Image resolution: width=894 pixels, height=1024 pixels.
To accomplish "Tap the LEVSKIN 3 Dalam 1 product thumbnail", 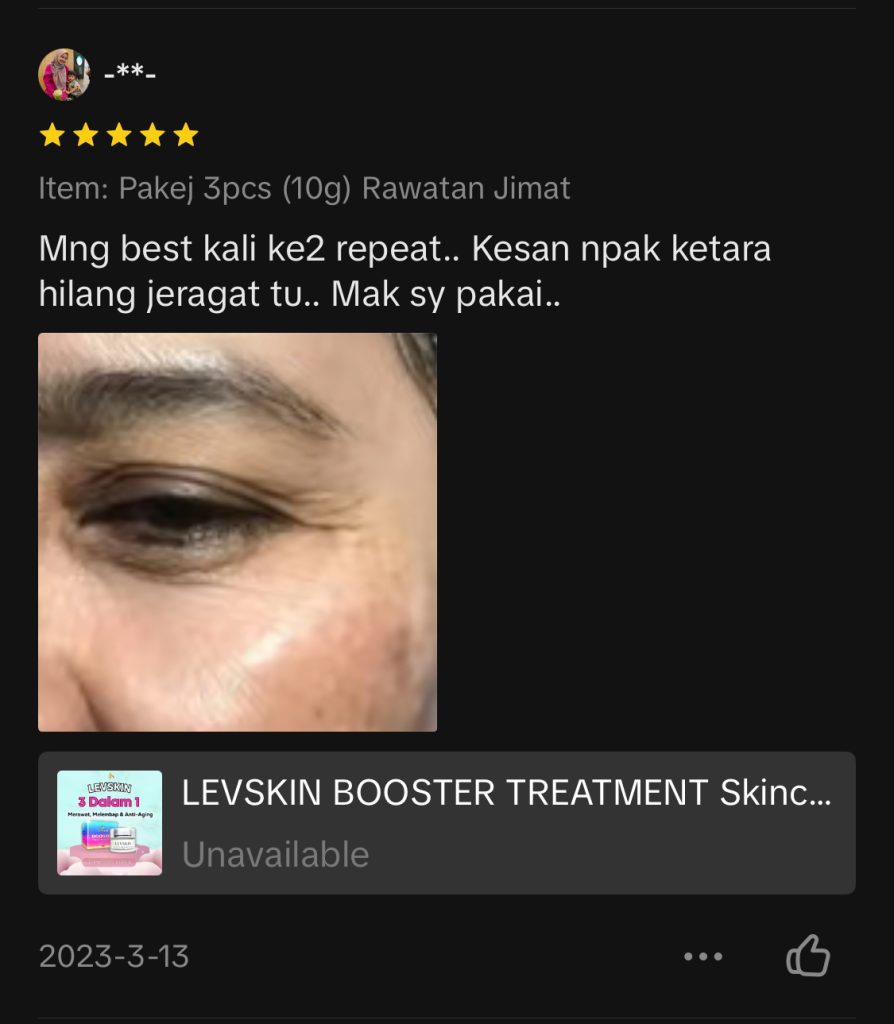I will (110, 823).
